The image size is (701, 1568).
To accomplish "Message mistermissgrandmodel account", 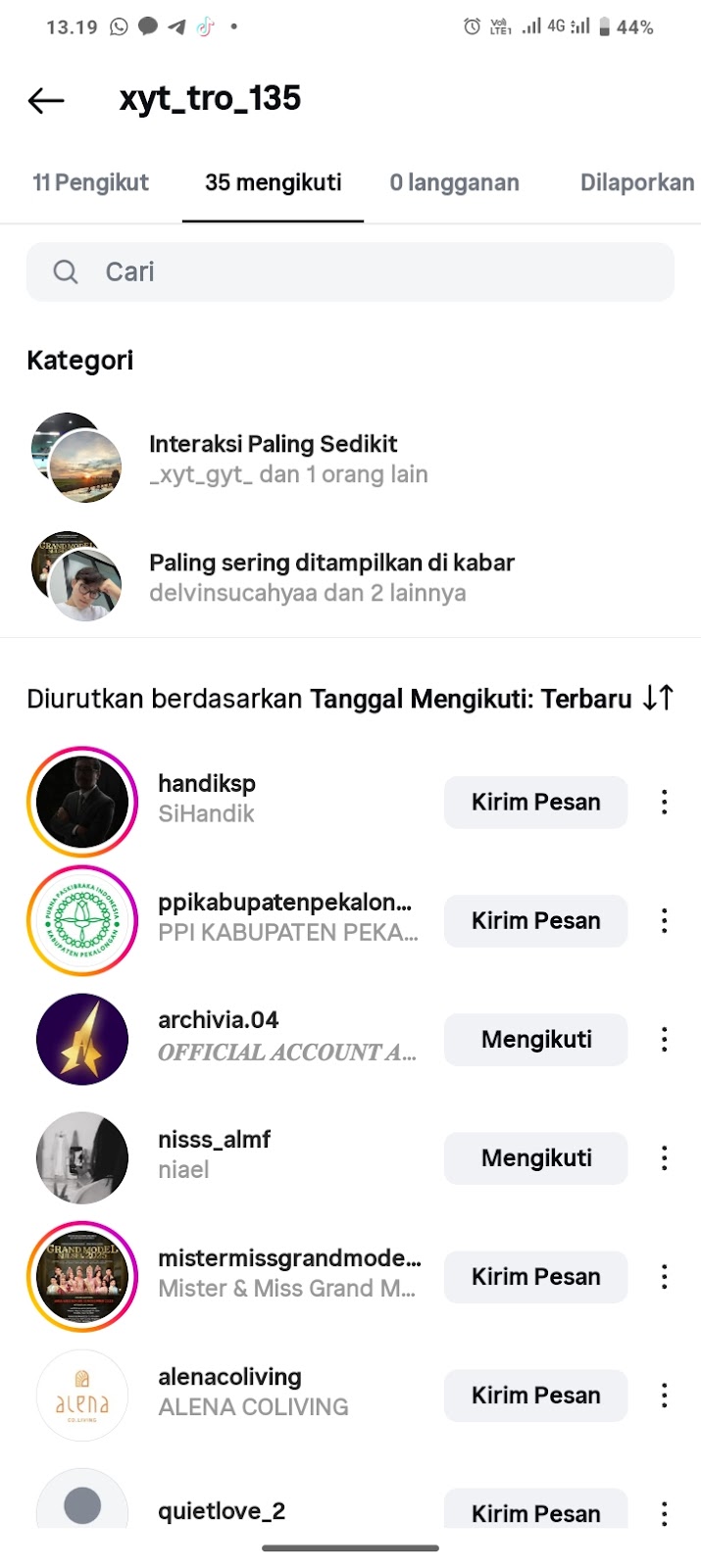I will pyautogui.click(x=535, y=1277).
